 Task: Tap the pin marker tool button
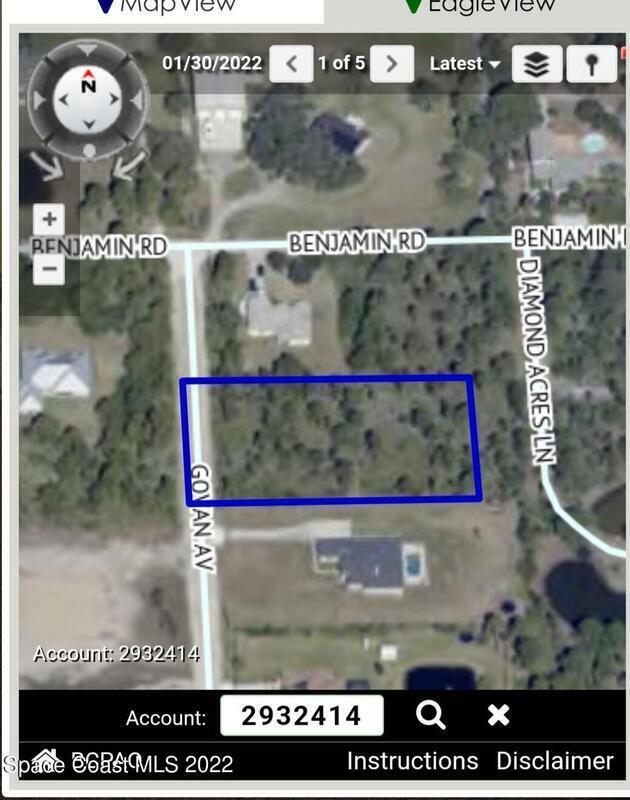coord(592,65)
